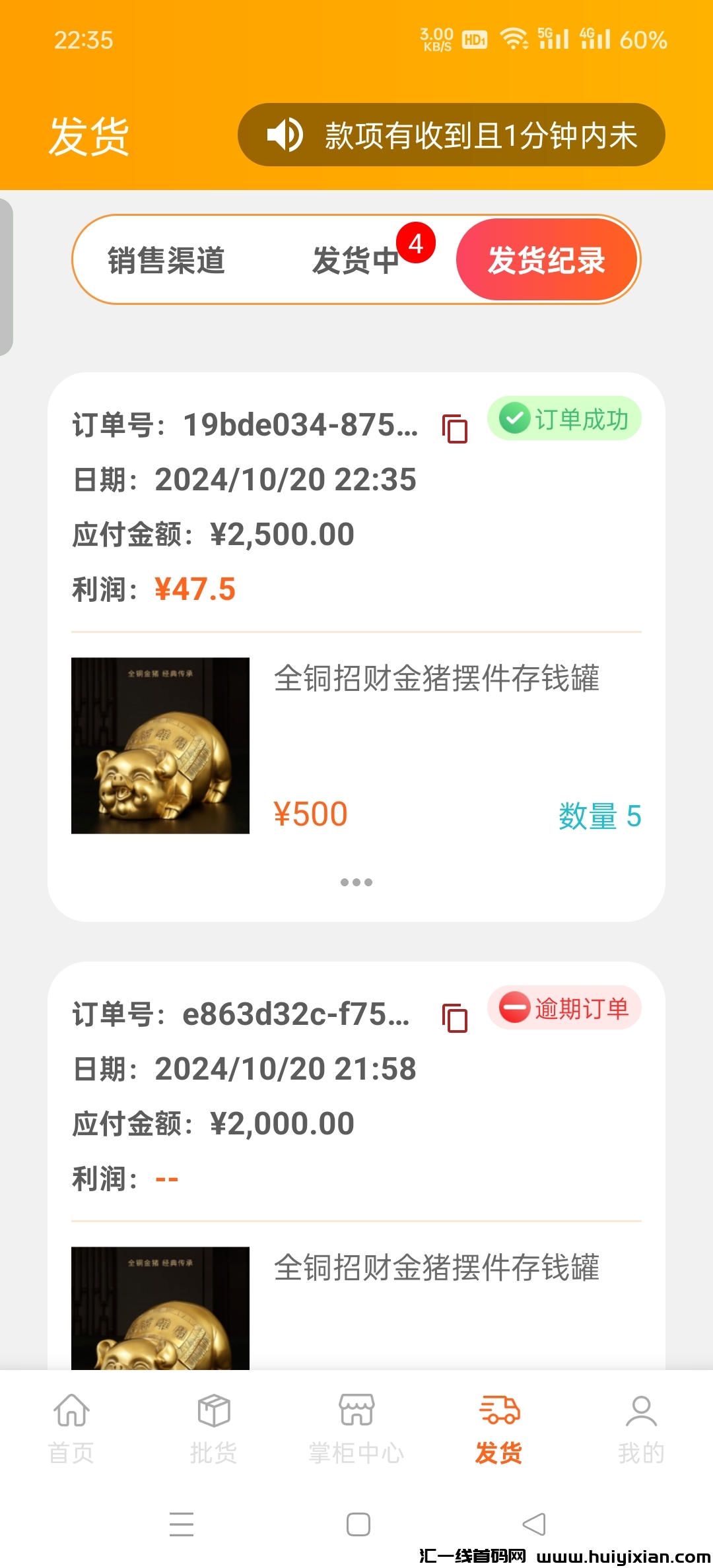Copy order number e863d32c-f75

(455, 1018)
